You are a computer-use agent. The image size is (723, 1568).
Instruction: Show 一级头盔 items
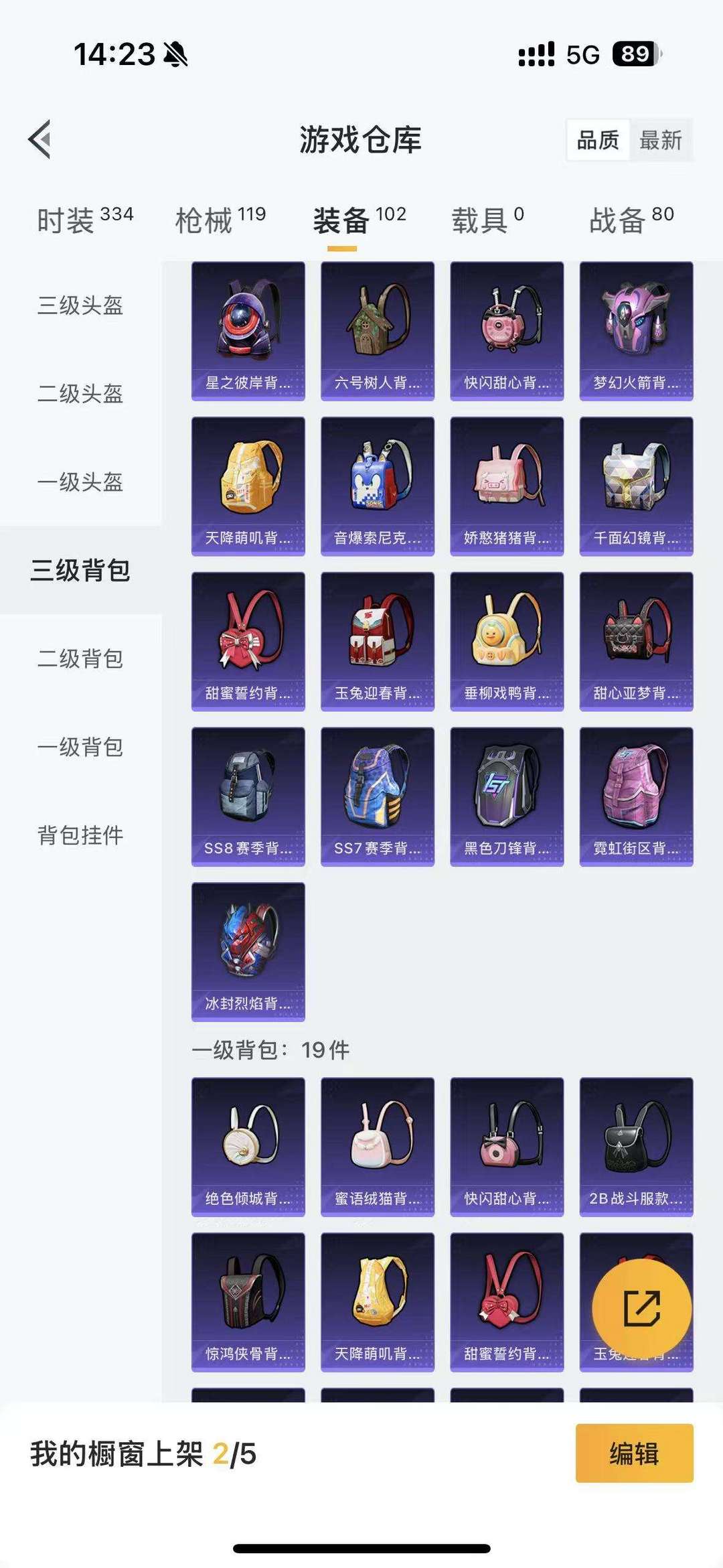coord(80,482)
